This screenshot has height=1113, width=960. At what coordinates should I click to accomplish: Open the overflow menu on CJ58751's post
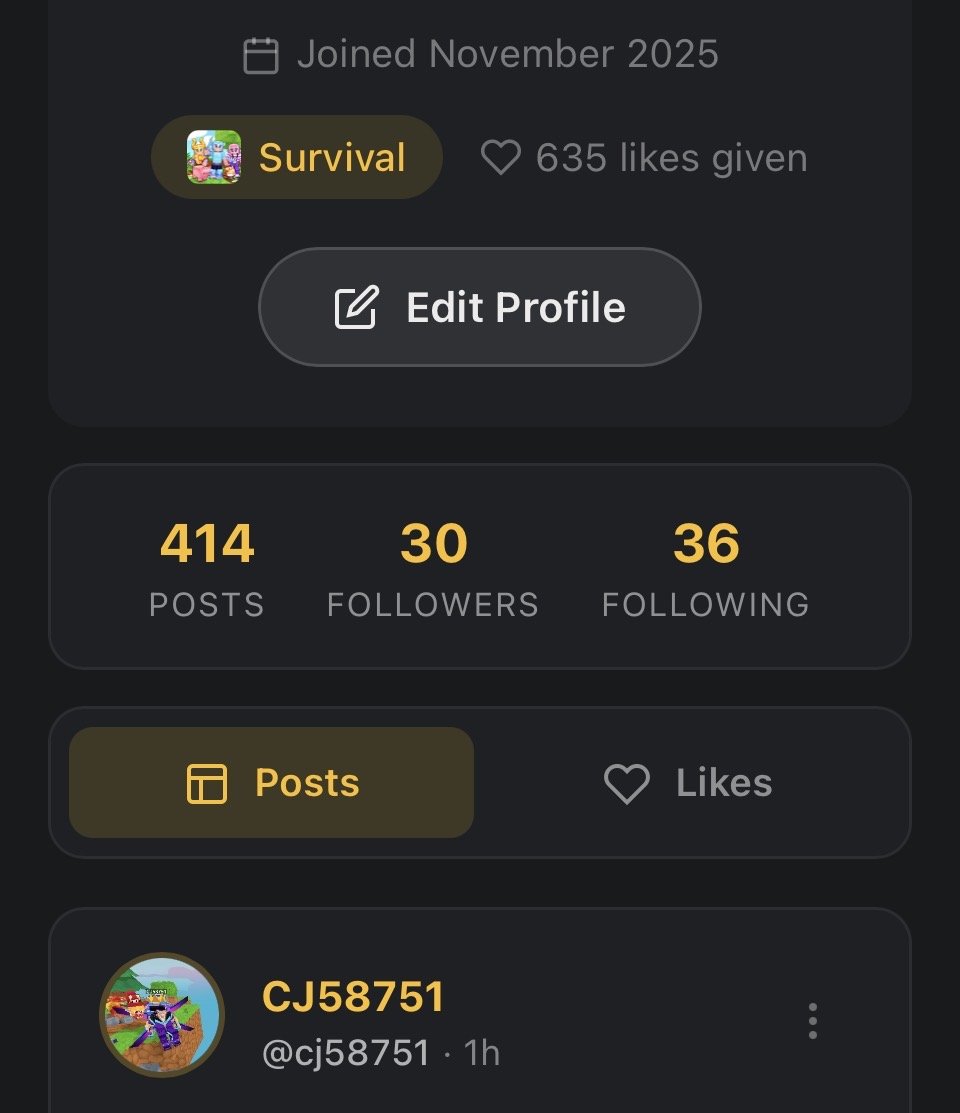[812, 1021]
